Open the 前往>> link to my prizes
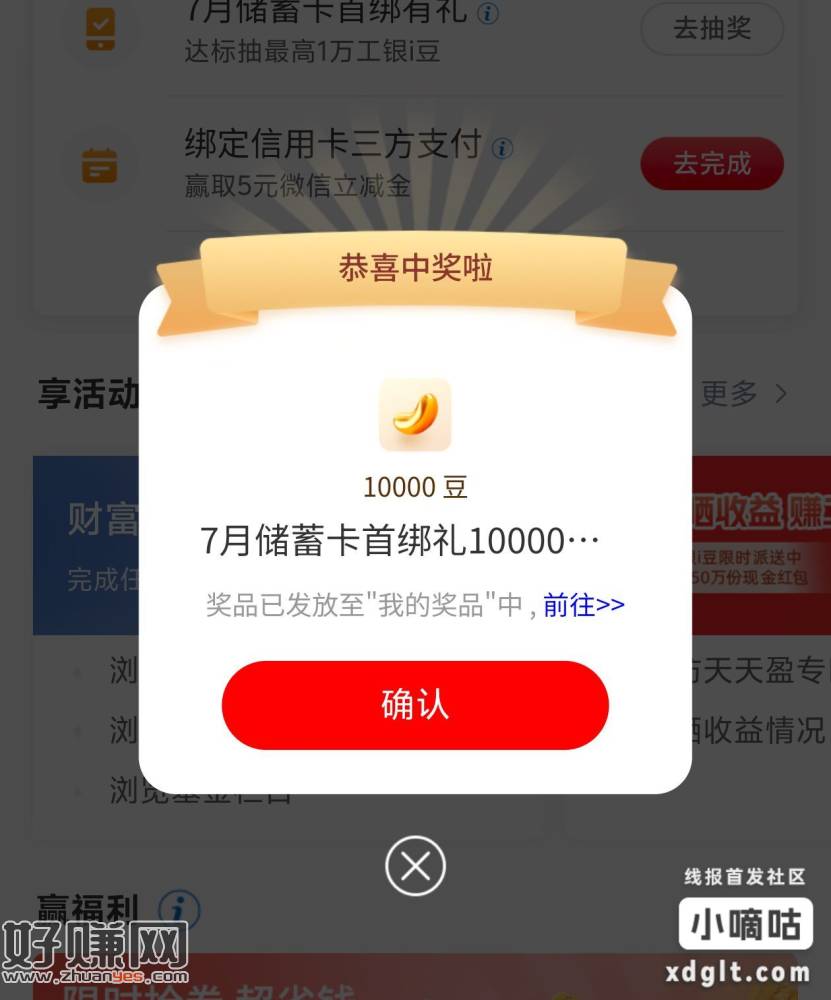The image size is (831, 1000). [584, 605]
